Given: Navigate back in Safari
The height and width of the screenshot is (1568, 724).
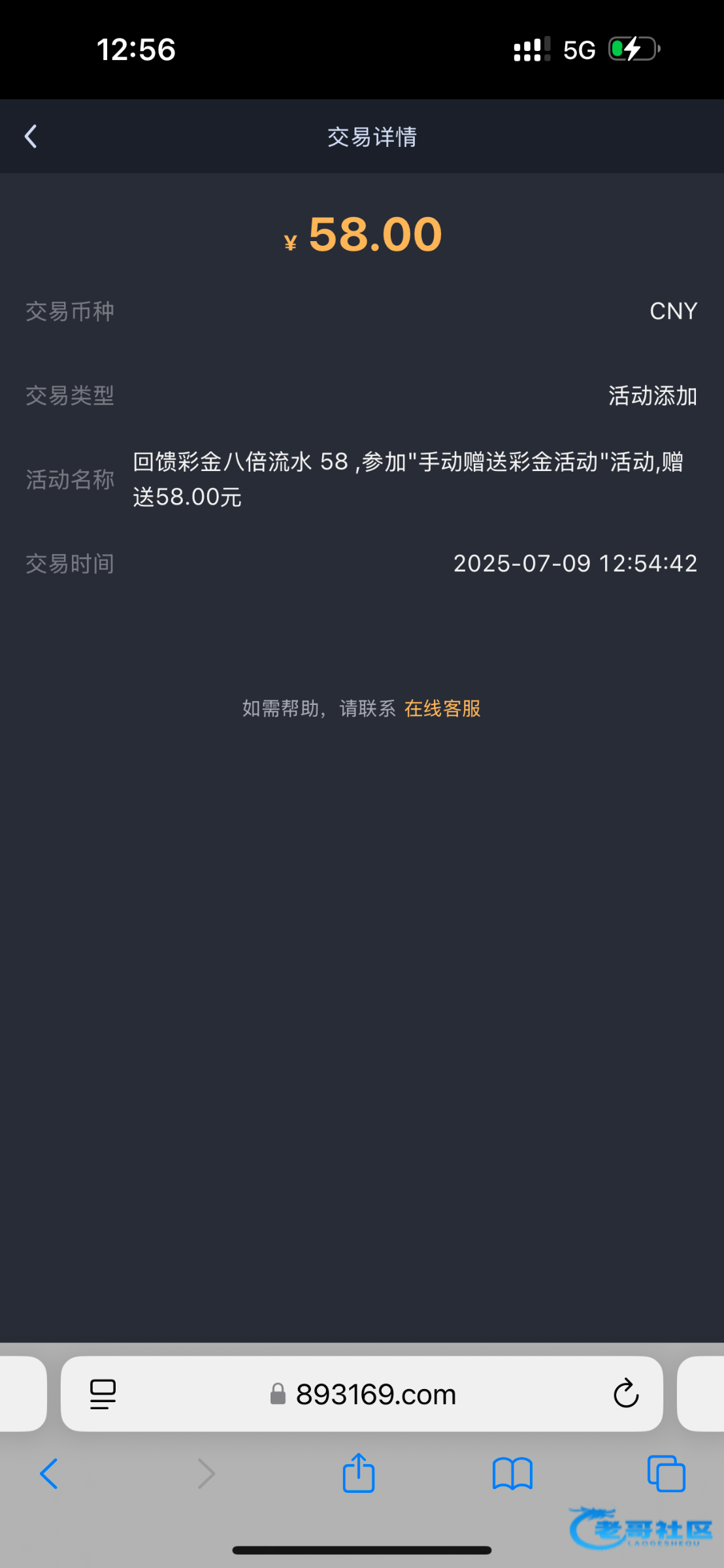Looking at the screenshot, I should click(49, 1474).
